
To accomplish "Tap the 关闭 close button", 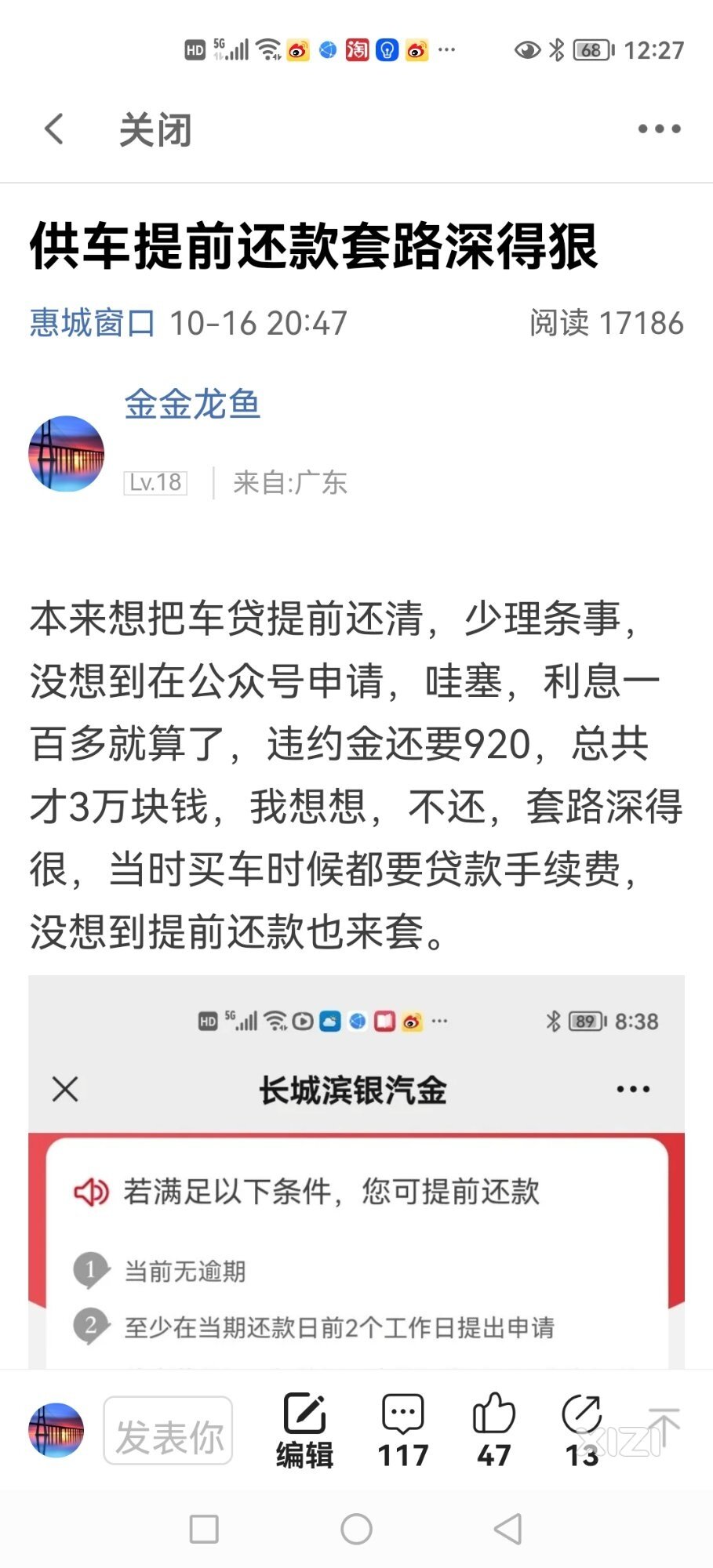I will pos(155,129).
